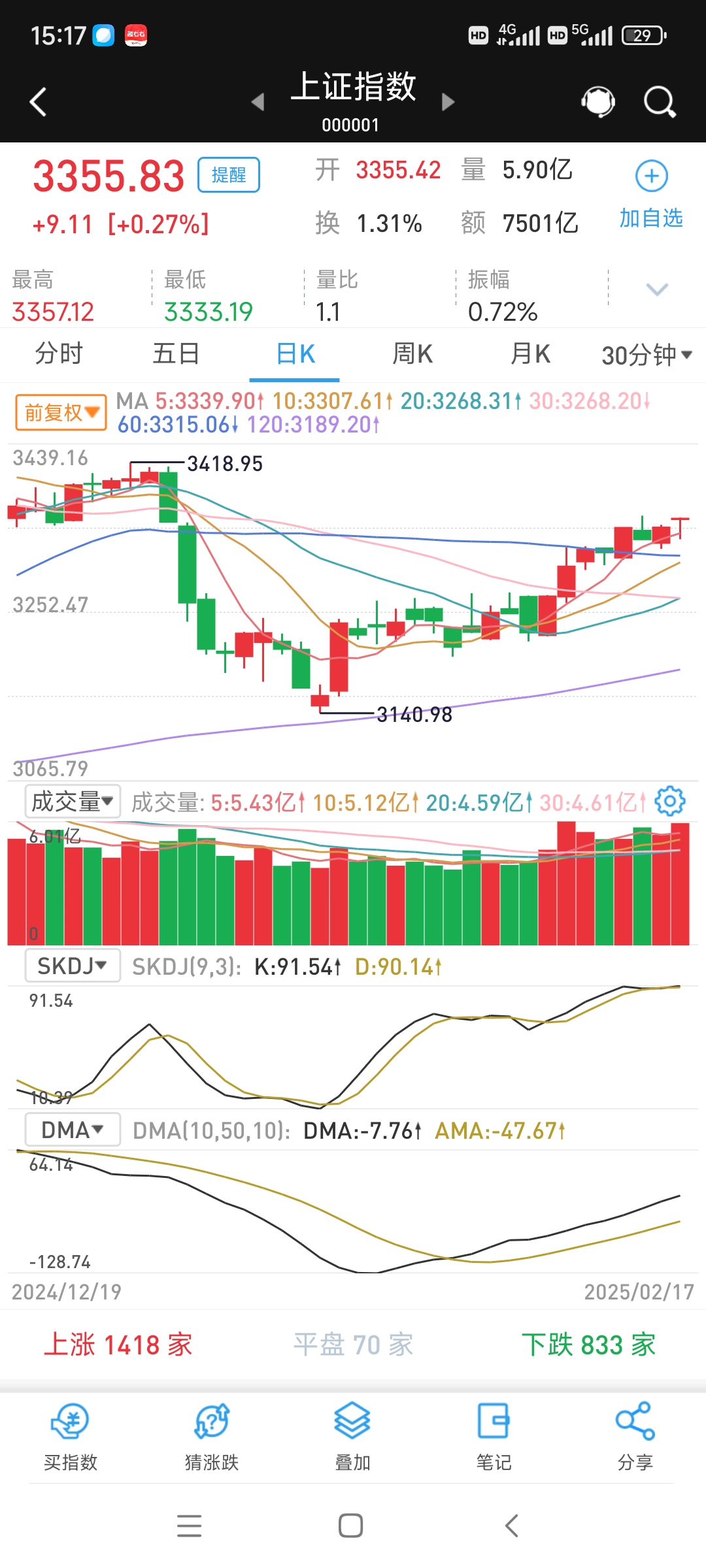Enable a price alert via 提醒

click(227, 174)
